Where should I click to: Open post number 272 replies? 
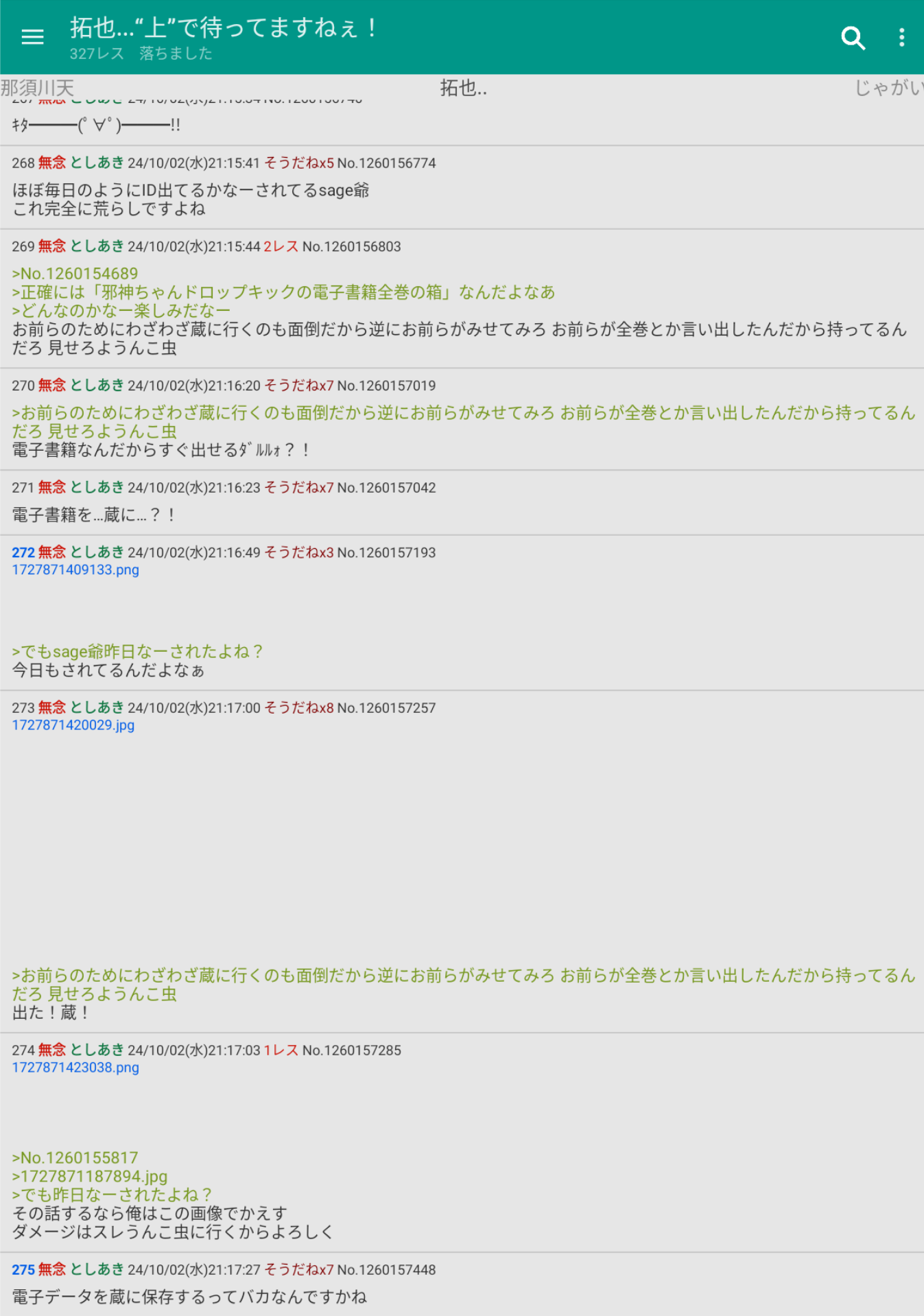pos(23,553)
